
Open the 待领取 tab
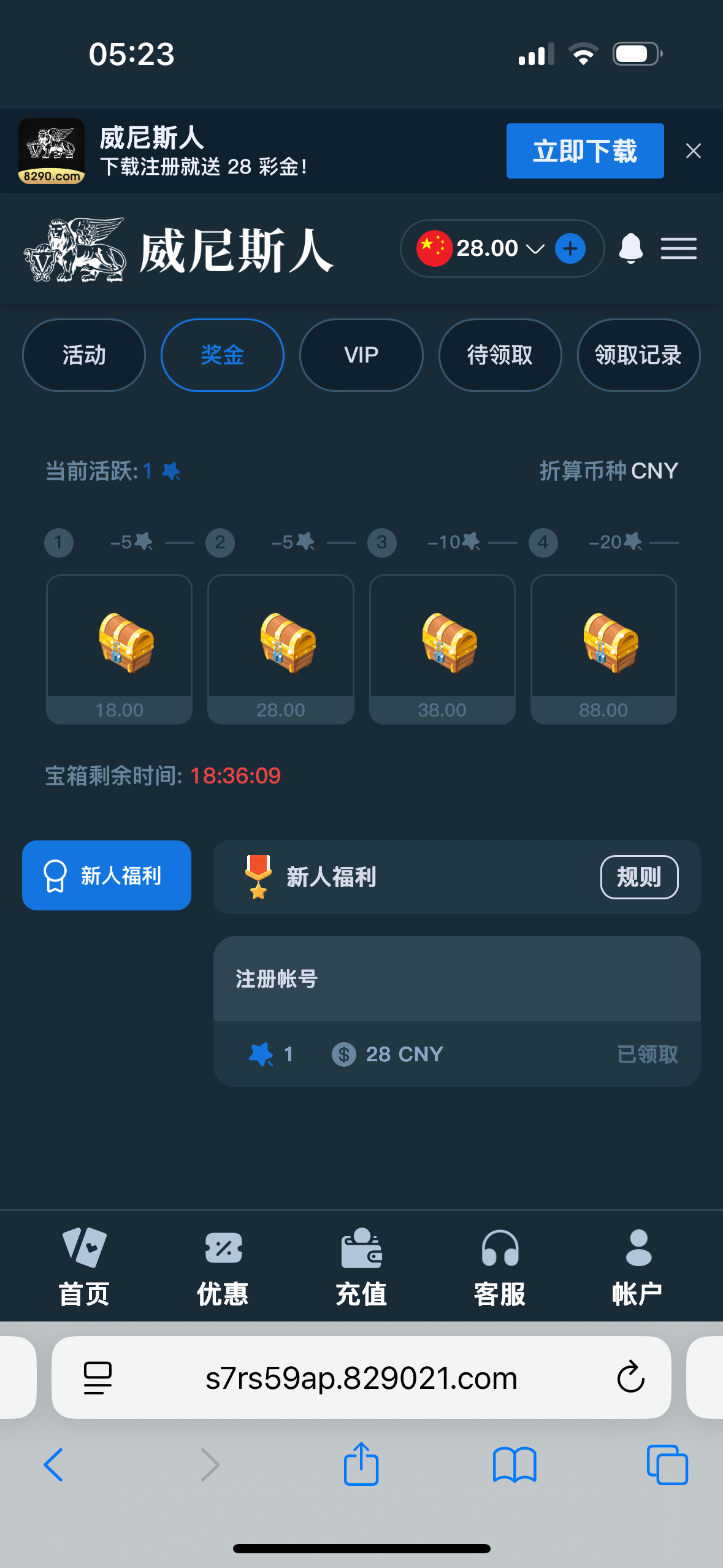(500, 355)
